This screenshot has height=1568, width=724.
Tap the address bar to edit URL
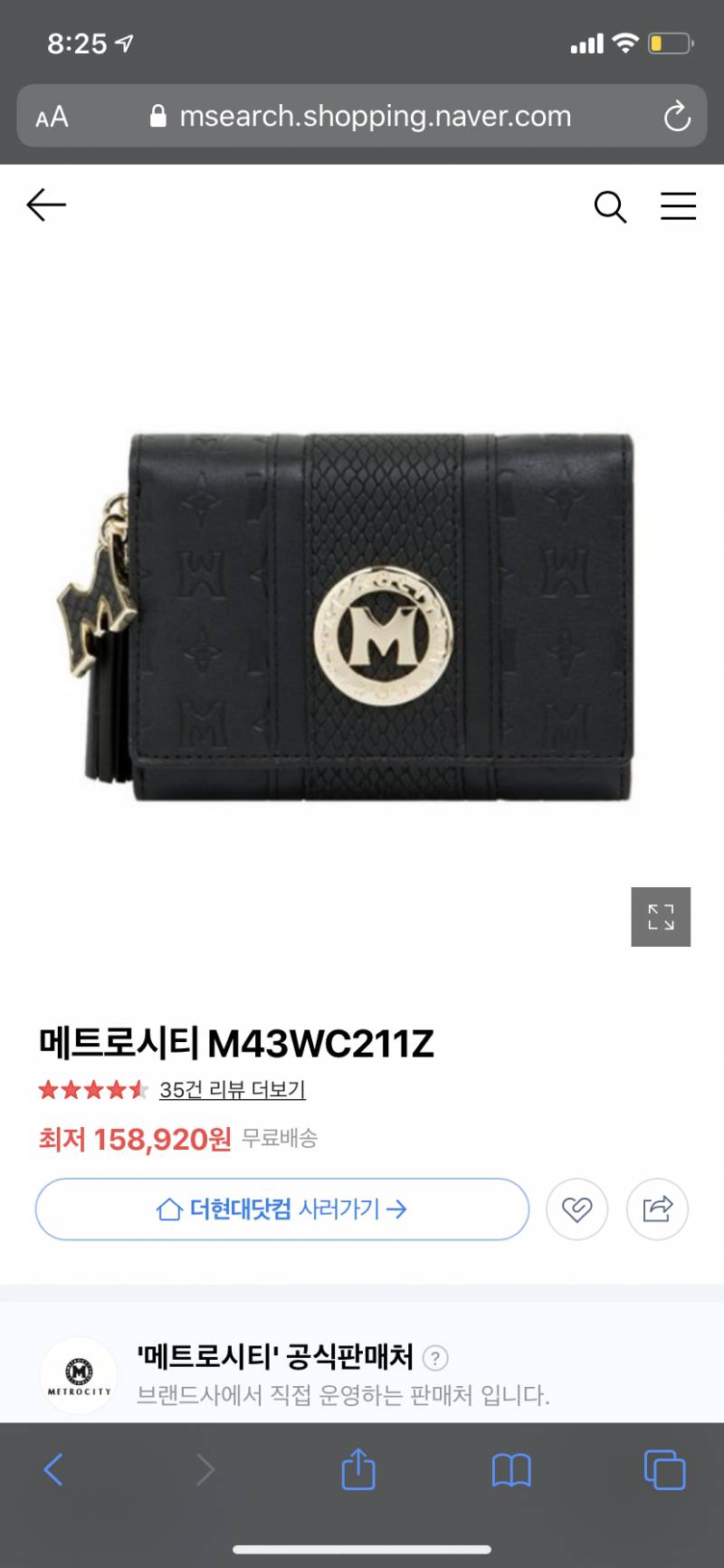[x=376, y=116]
